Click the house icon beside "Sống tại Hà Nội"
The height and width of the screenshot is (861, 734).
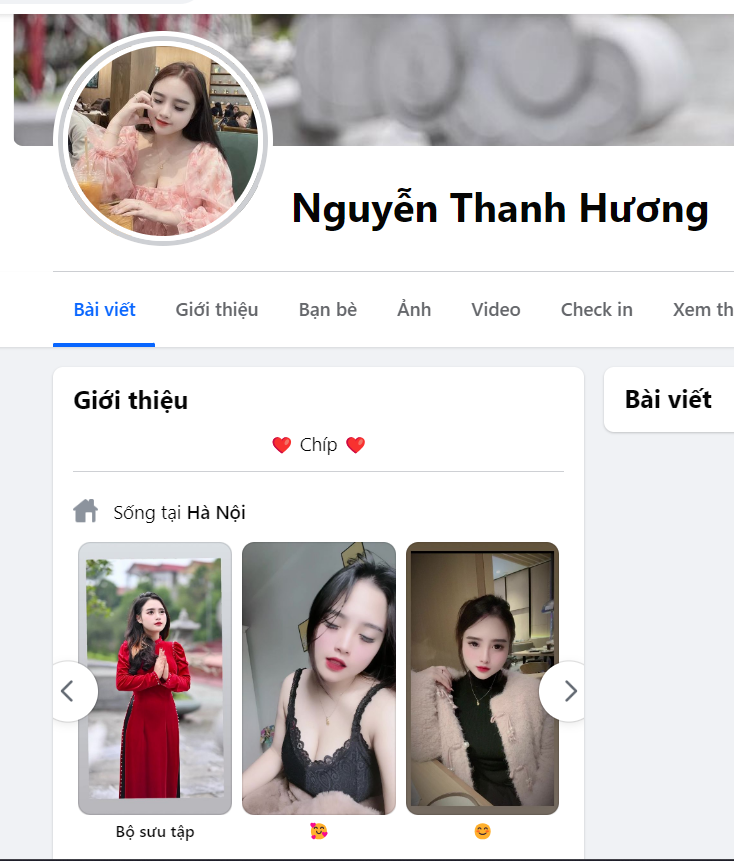(x=84, y=510)
